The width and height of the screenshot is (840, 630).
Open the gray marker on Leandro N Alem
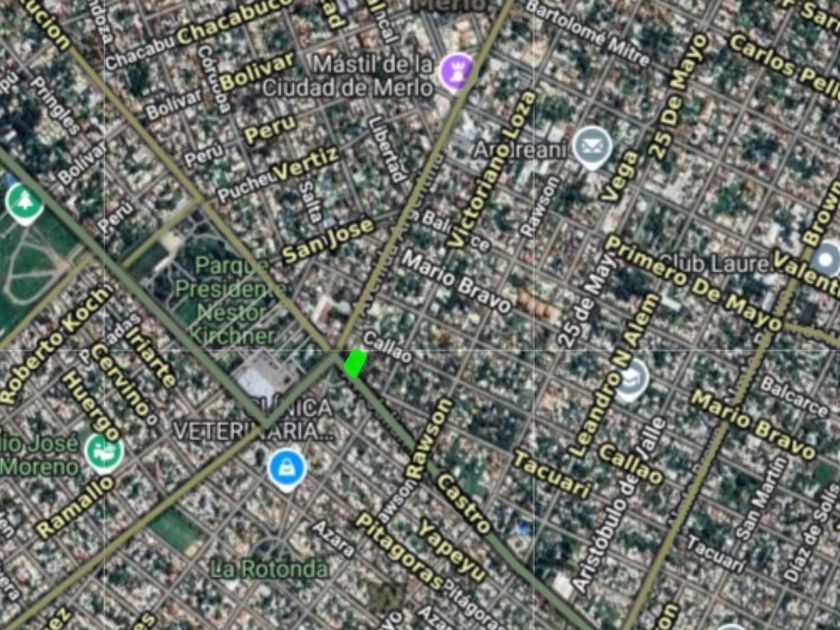pyautogui.click(x=633, y=379)
